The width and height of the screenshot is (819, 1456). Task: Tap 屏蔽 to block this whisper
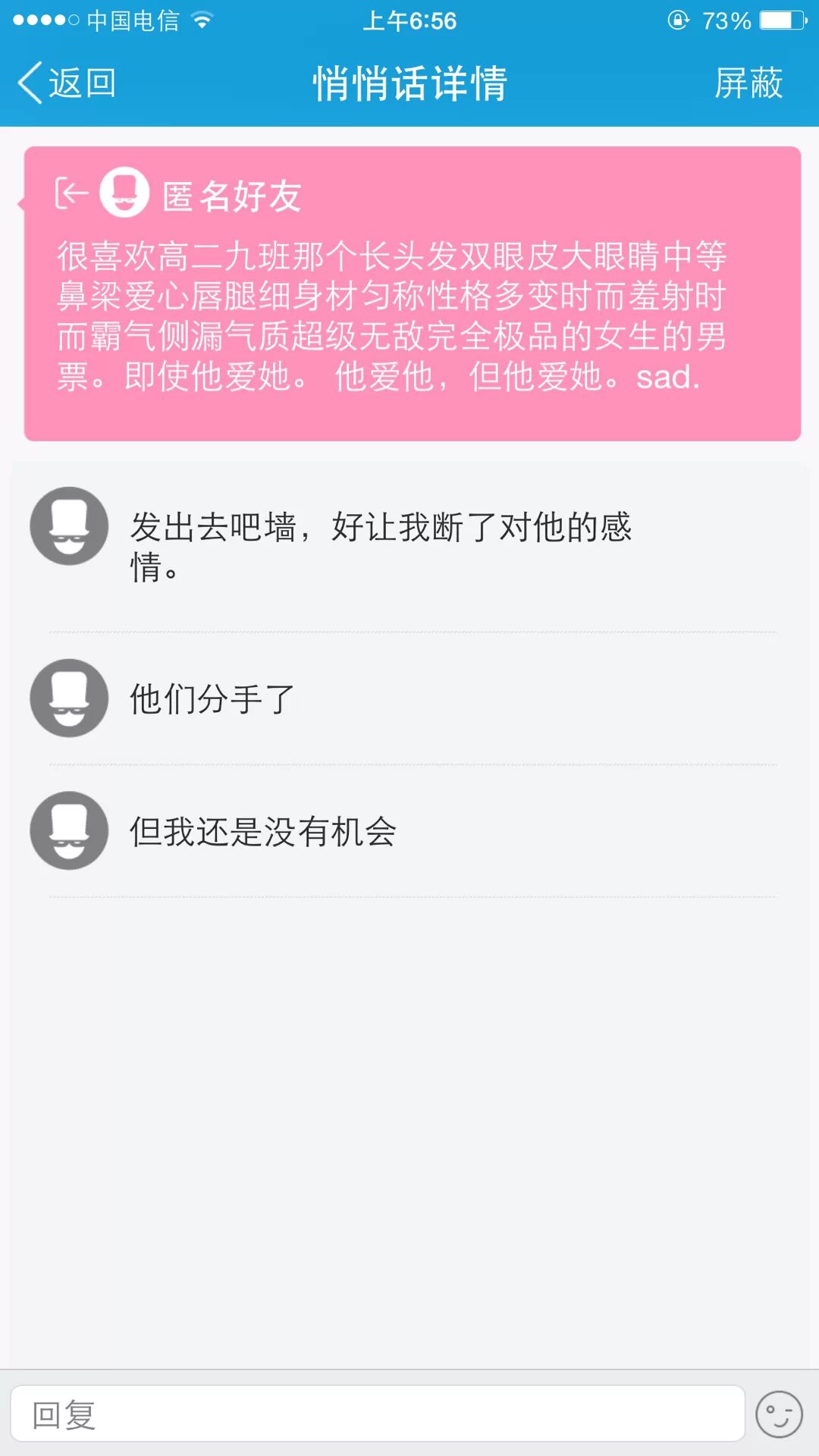(748, 83)
